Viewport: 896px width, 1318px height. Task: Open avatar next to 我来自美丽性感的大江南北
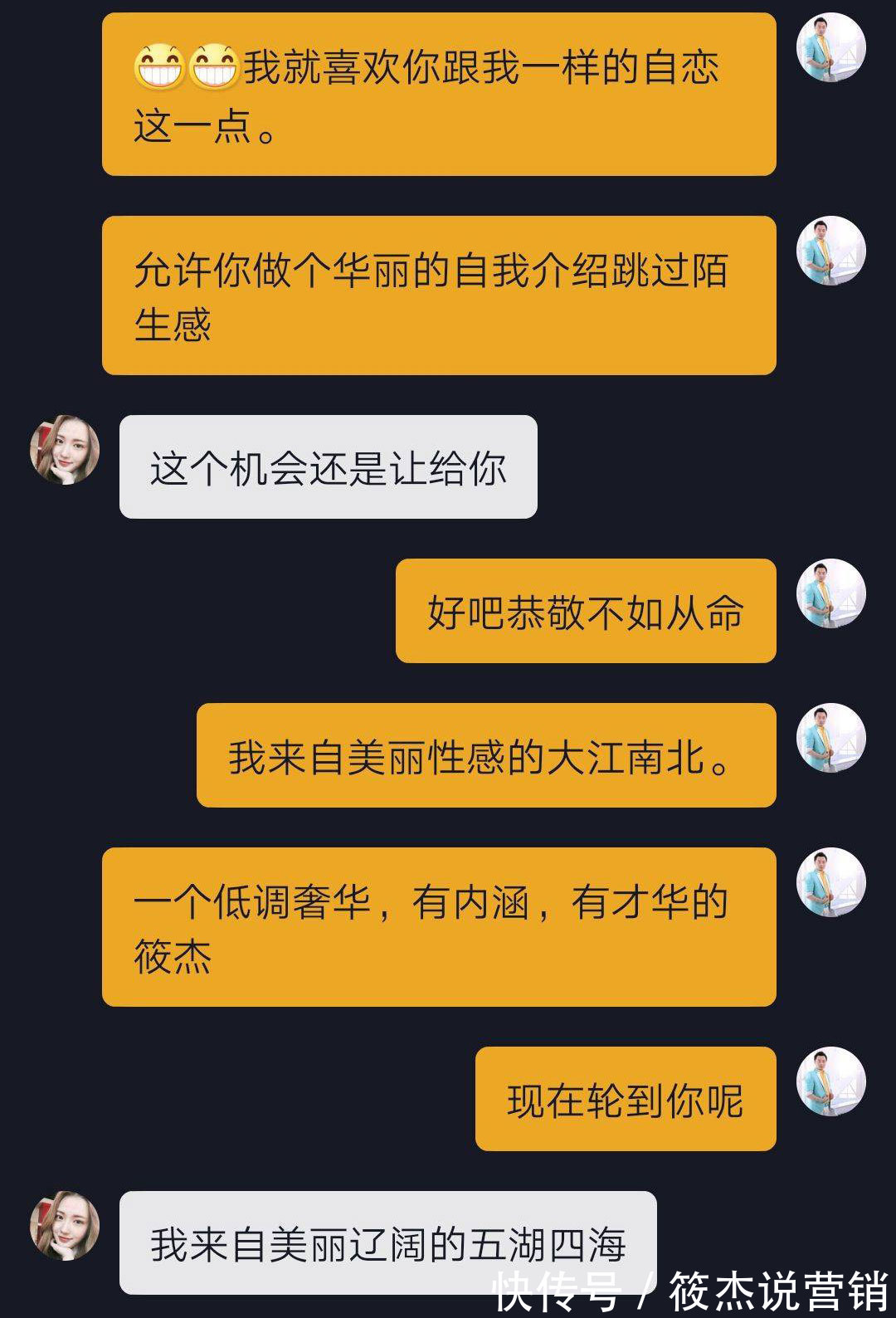tap(830, 738)
